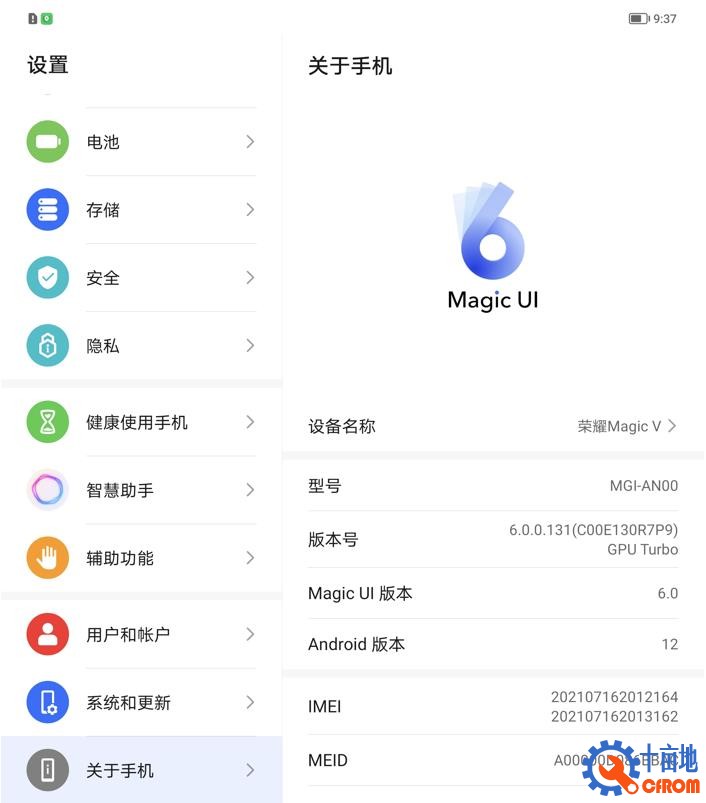The image size is (706, 803).
Task: Open the 电池 (Battery) settings
Action: (140, 142)
